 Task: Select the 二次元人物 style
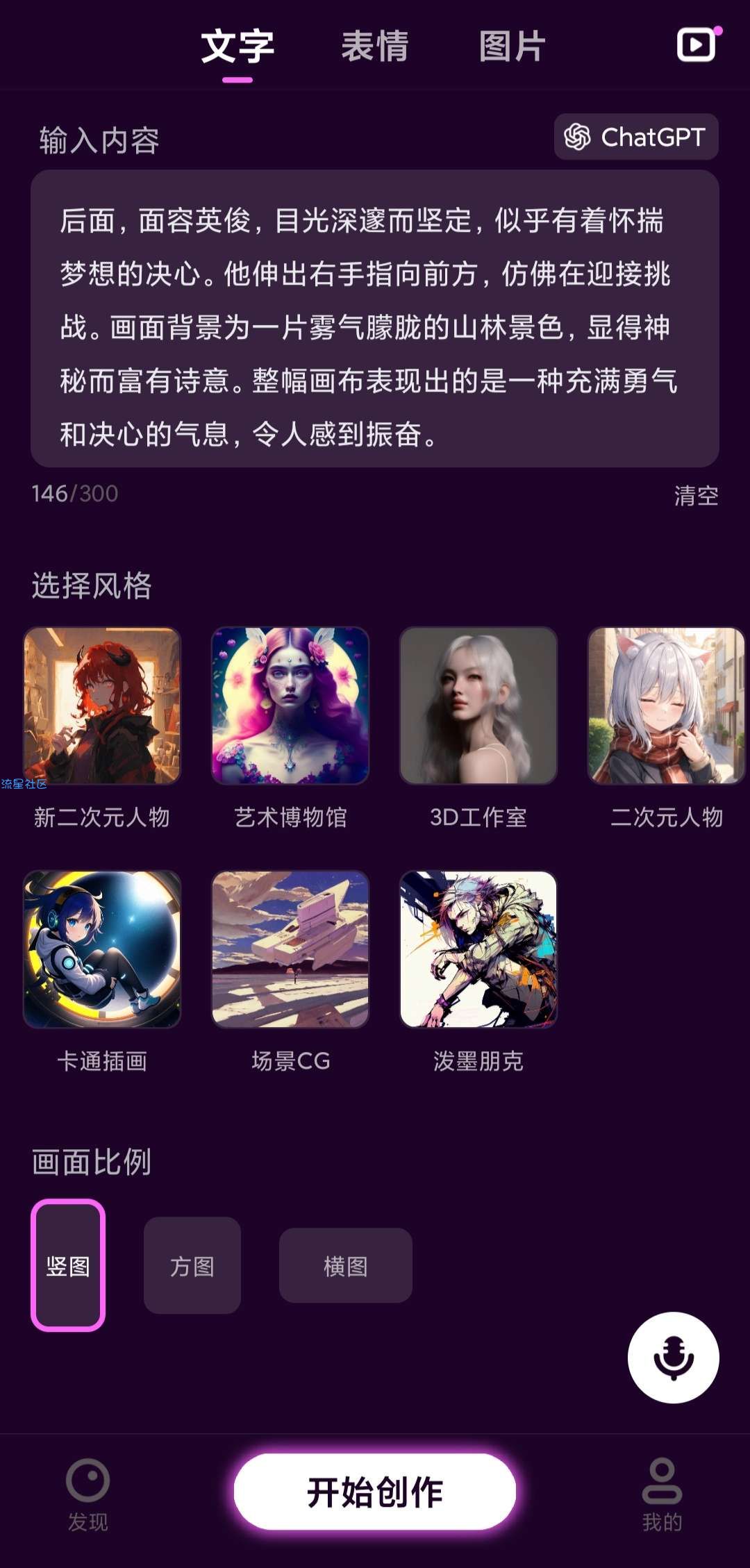[666, 706]
